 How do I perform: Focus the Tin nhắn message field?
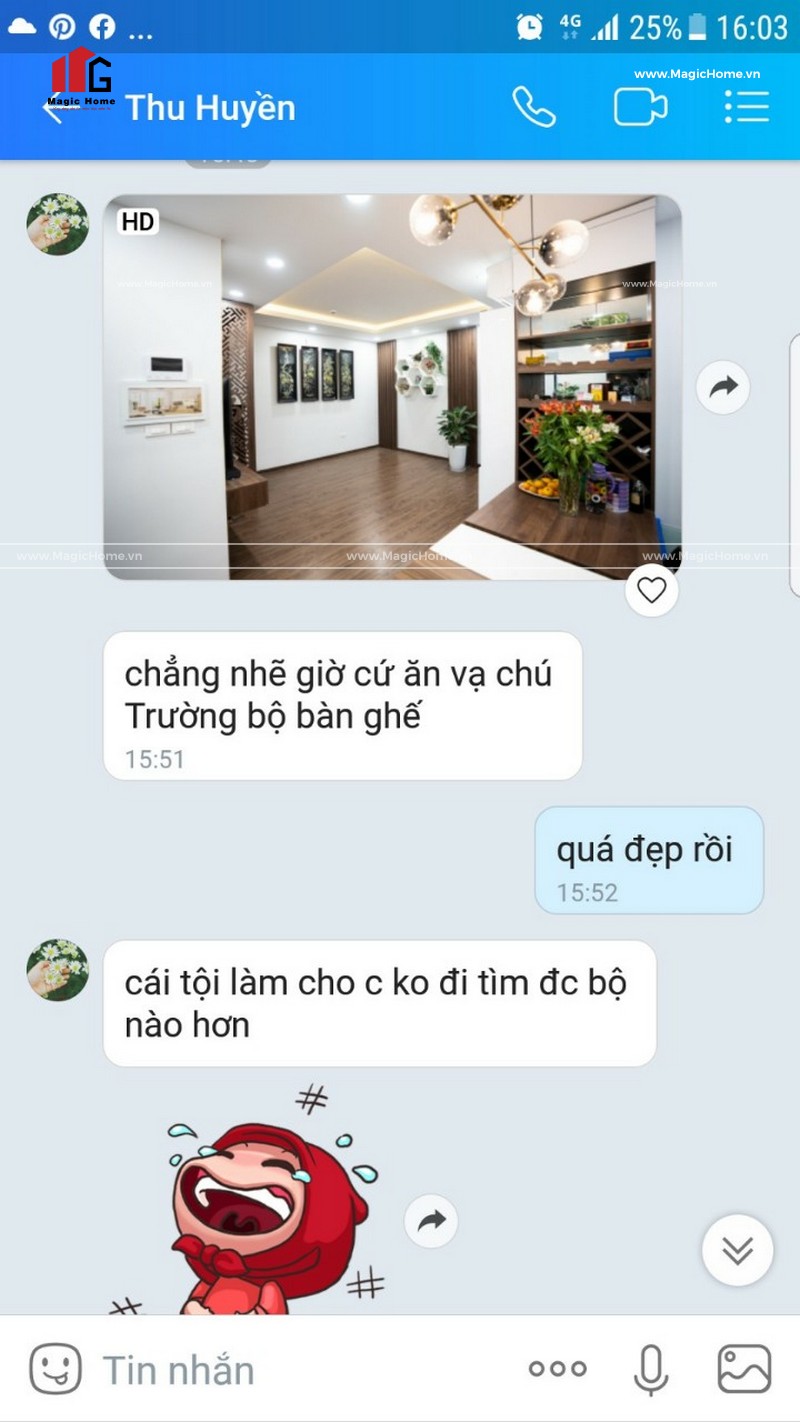(x=300, y=1369)
